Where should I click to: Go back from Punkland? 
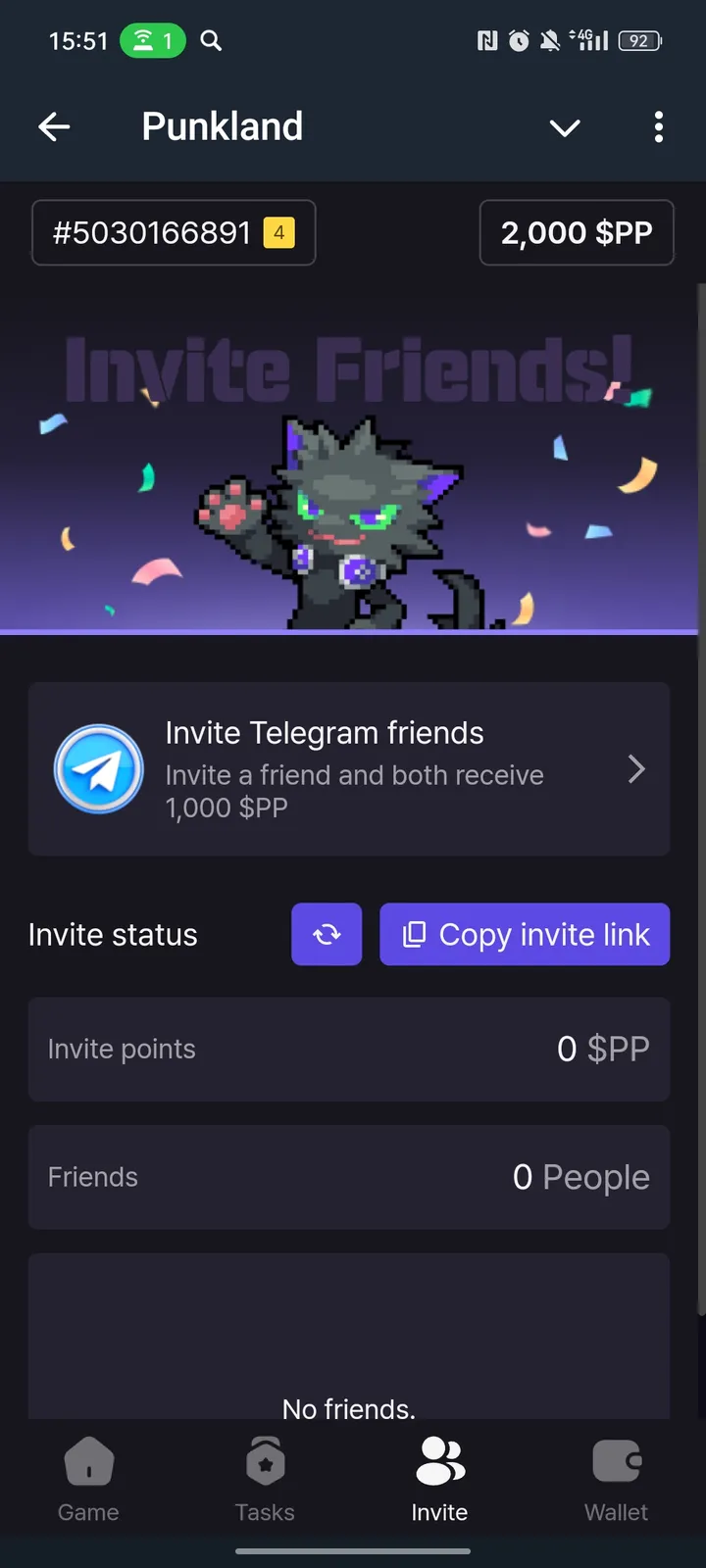point(54,126)
